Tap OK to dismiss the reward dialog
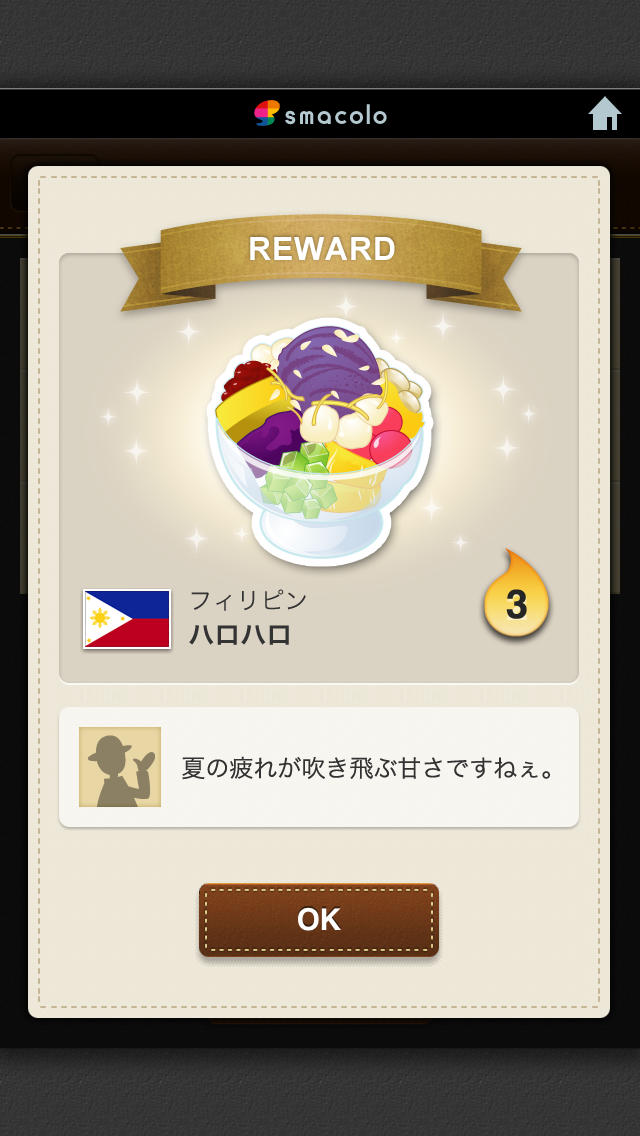 (x=319, y=919)
